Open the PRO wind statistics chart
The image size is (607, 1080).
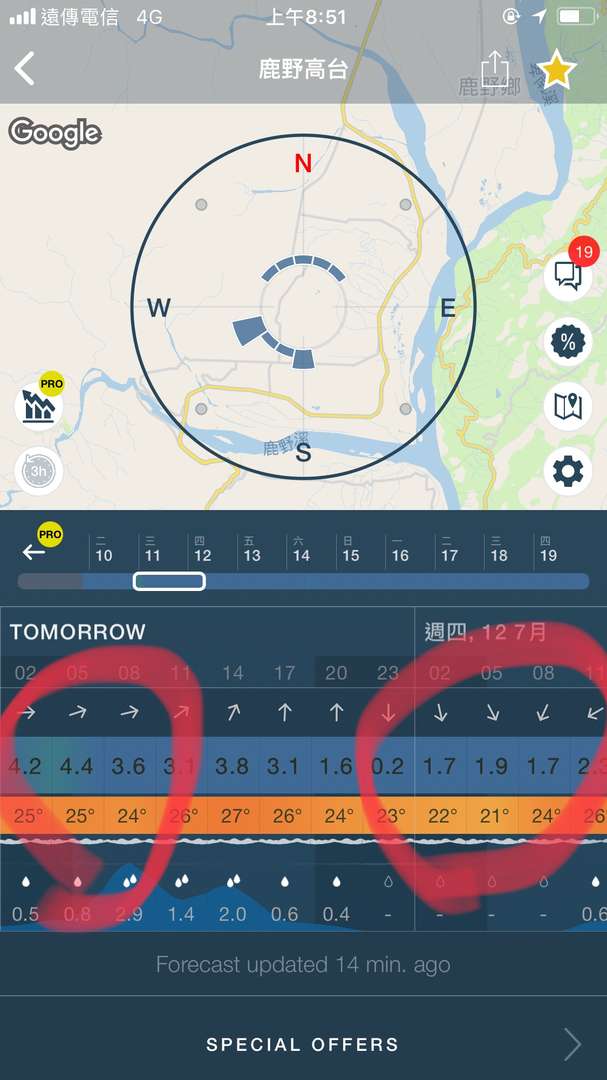[38, 404]
